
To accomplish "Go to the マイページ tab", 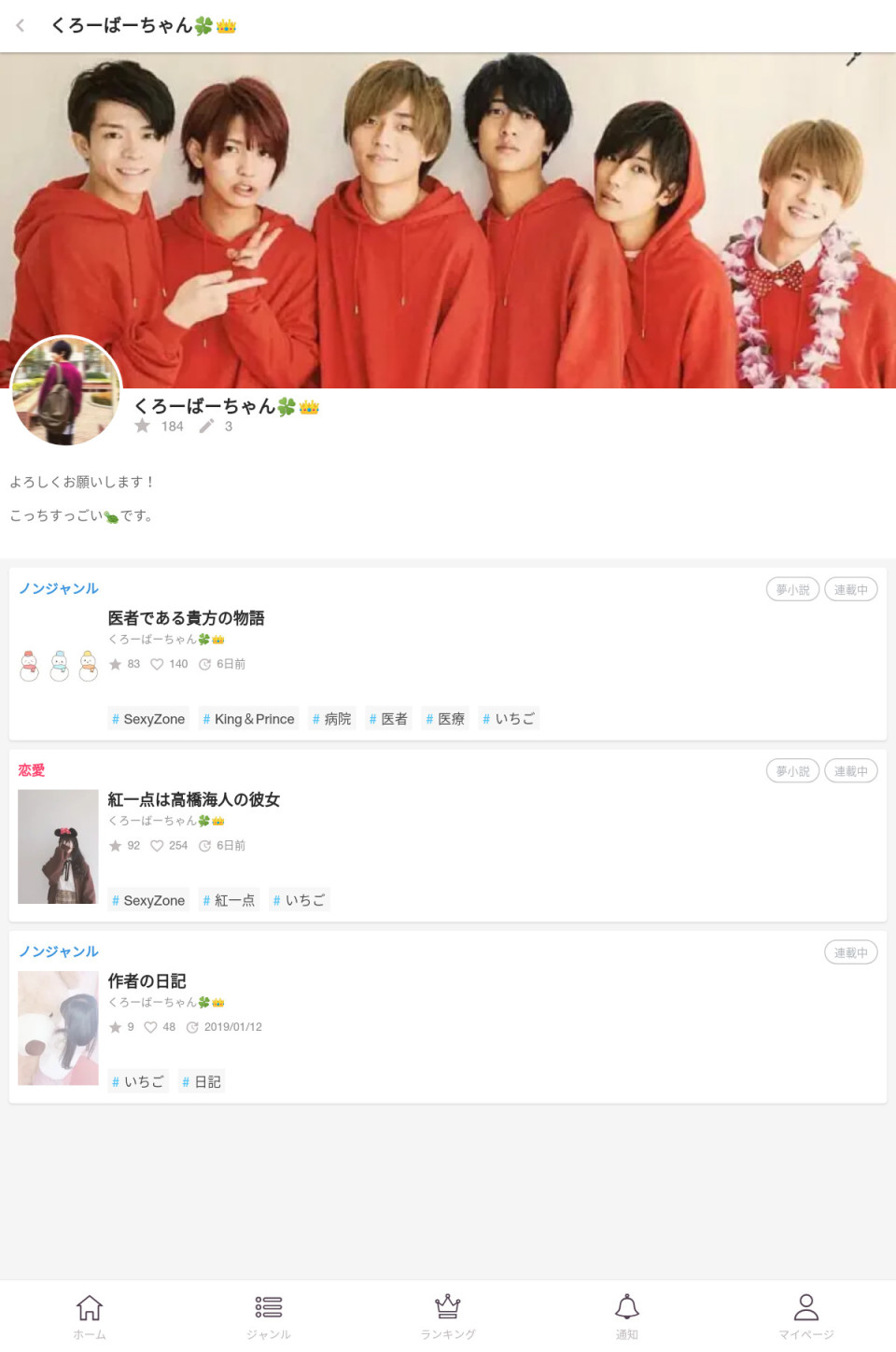I will (806, 1316).
